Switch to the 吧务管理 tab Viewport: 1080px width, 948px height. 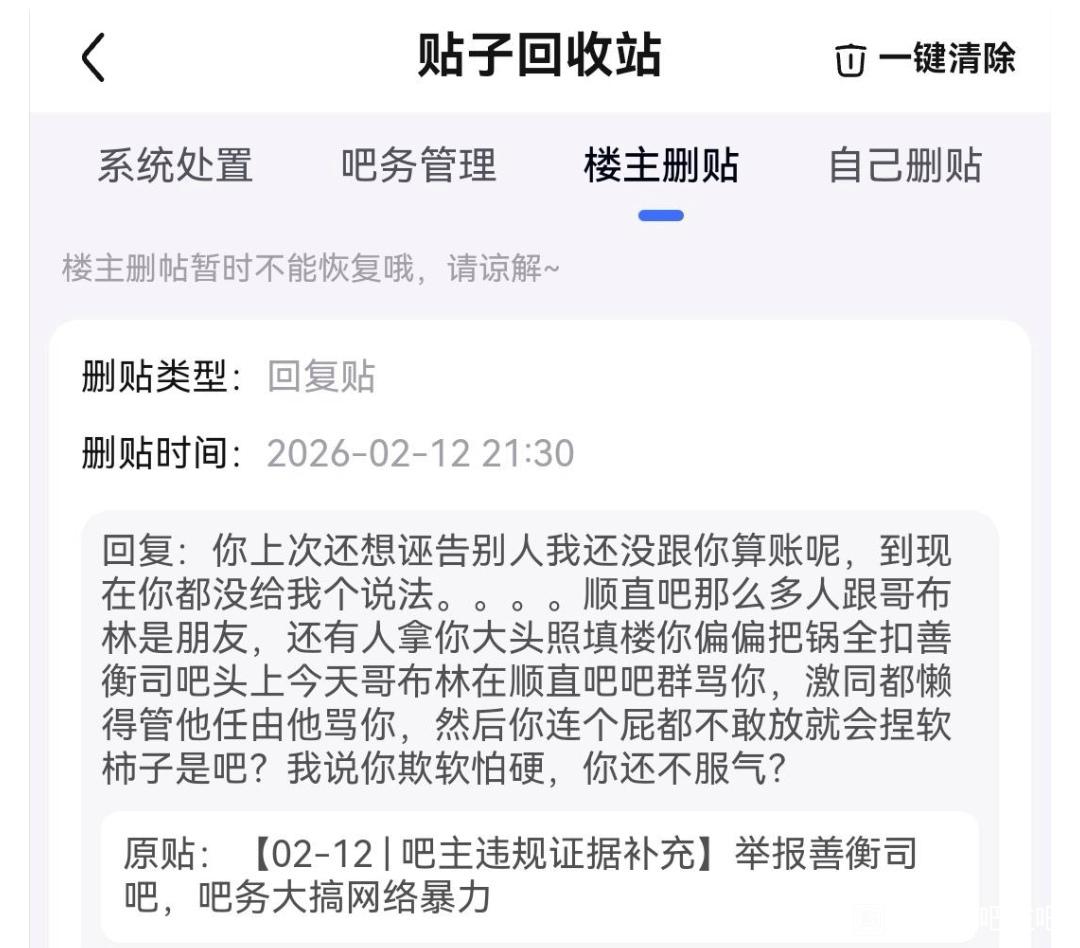click(419, 165)
